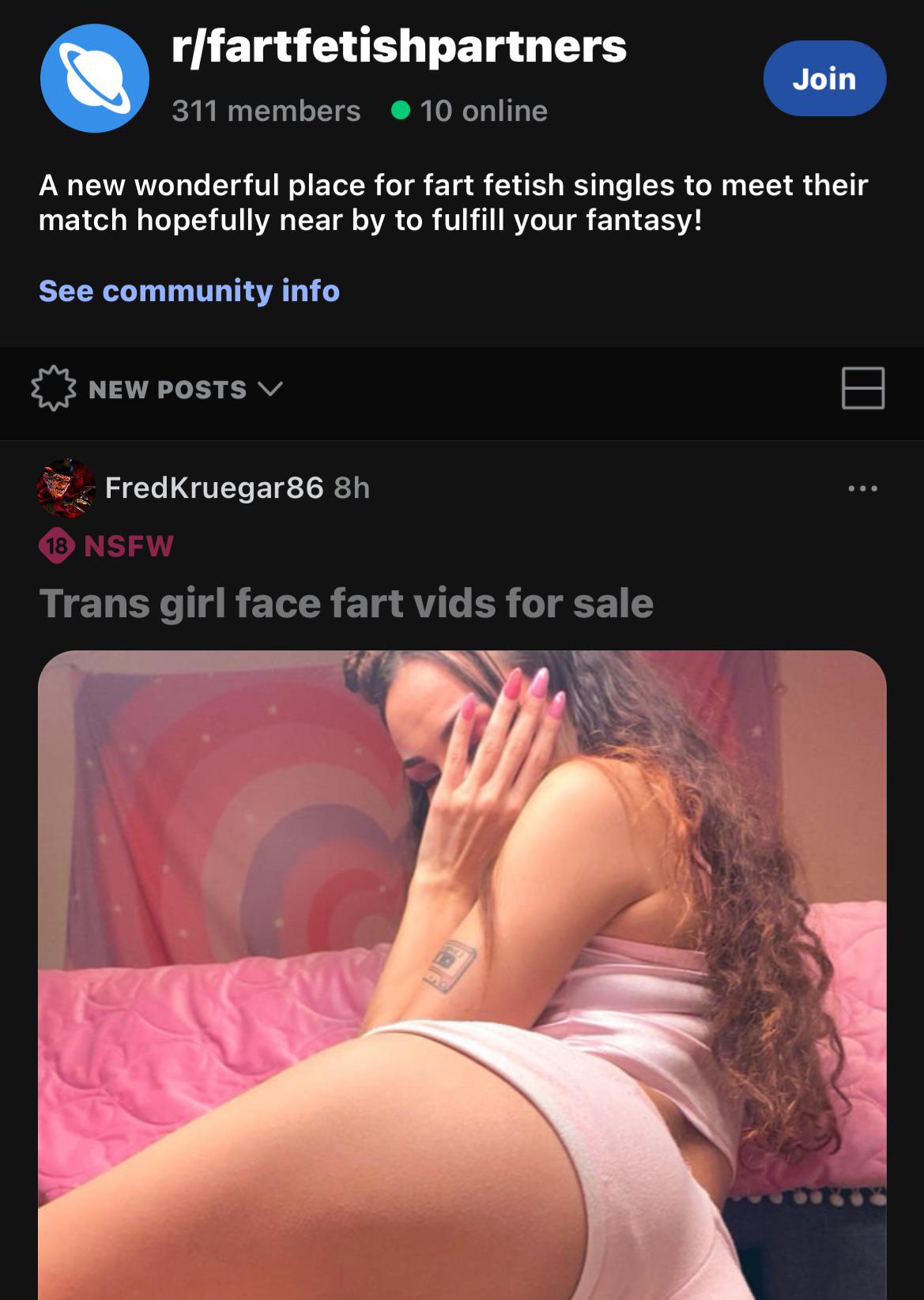Open the post titled Trans girl face fart vids
Image resolution: width=924 pixels, height=1300 pixels.
pos(346,603)
